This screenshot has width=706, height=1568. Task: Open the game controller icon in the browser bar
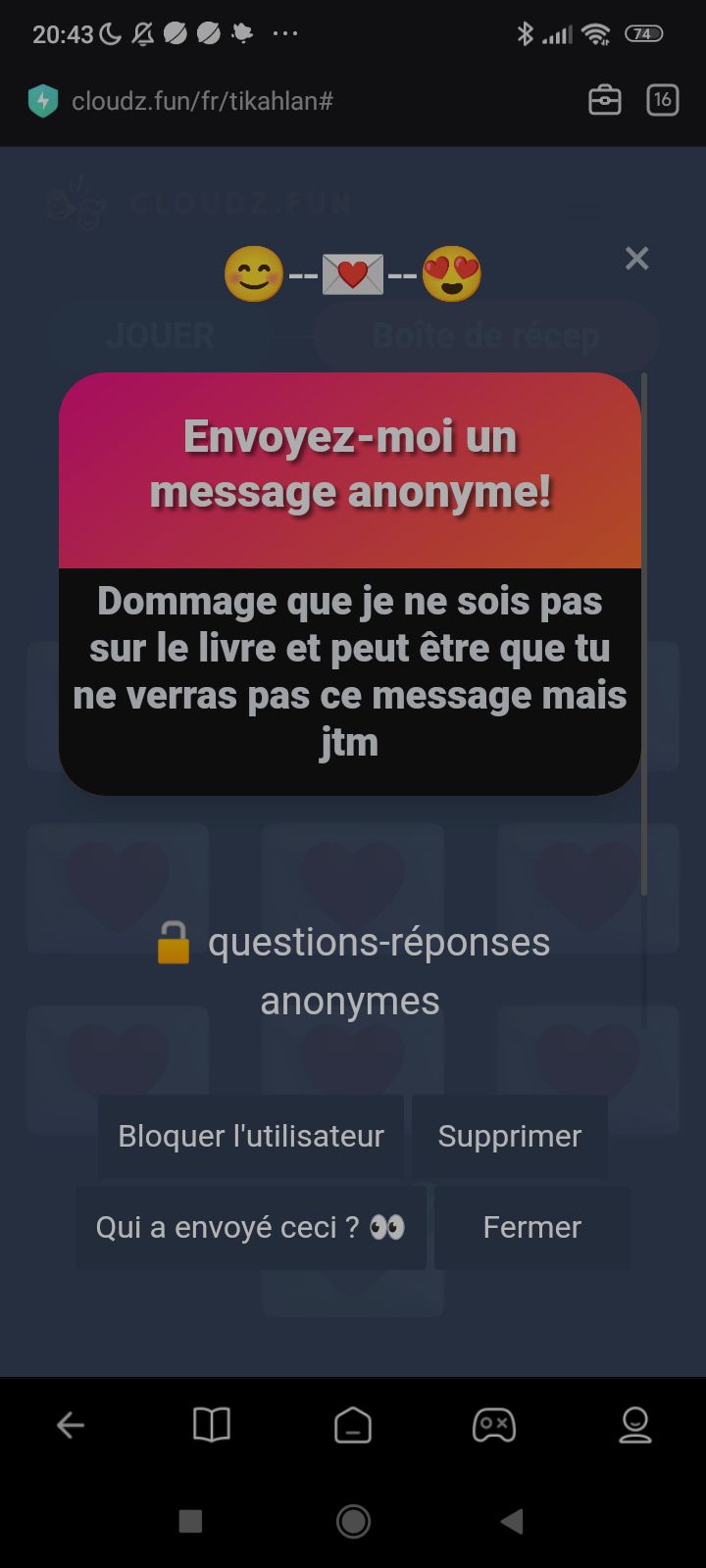coord(494,1425)
